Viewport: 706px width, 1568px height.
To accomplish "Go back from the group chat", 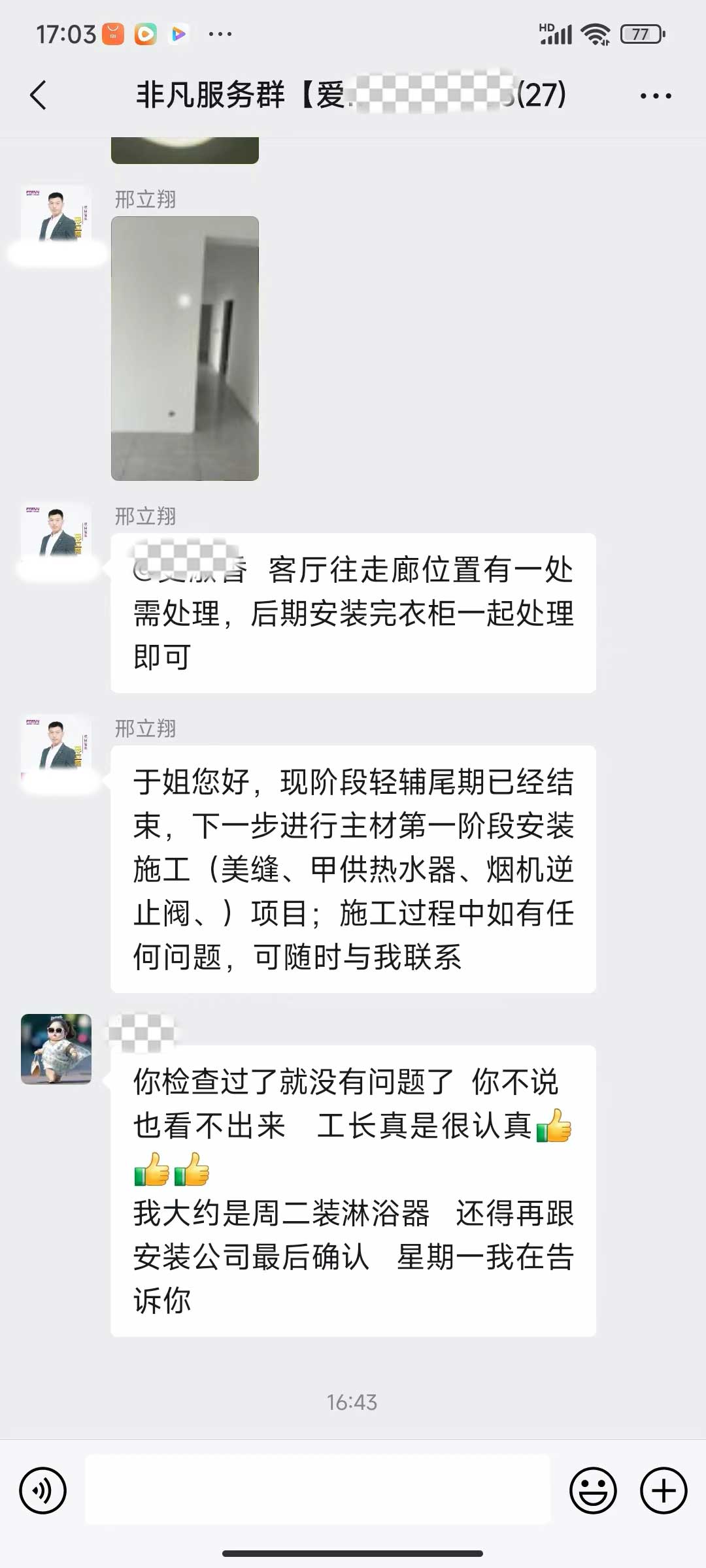I will (x=39, y=95).
